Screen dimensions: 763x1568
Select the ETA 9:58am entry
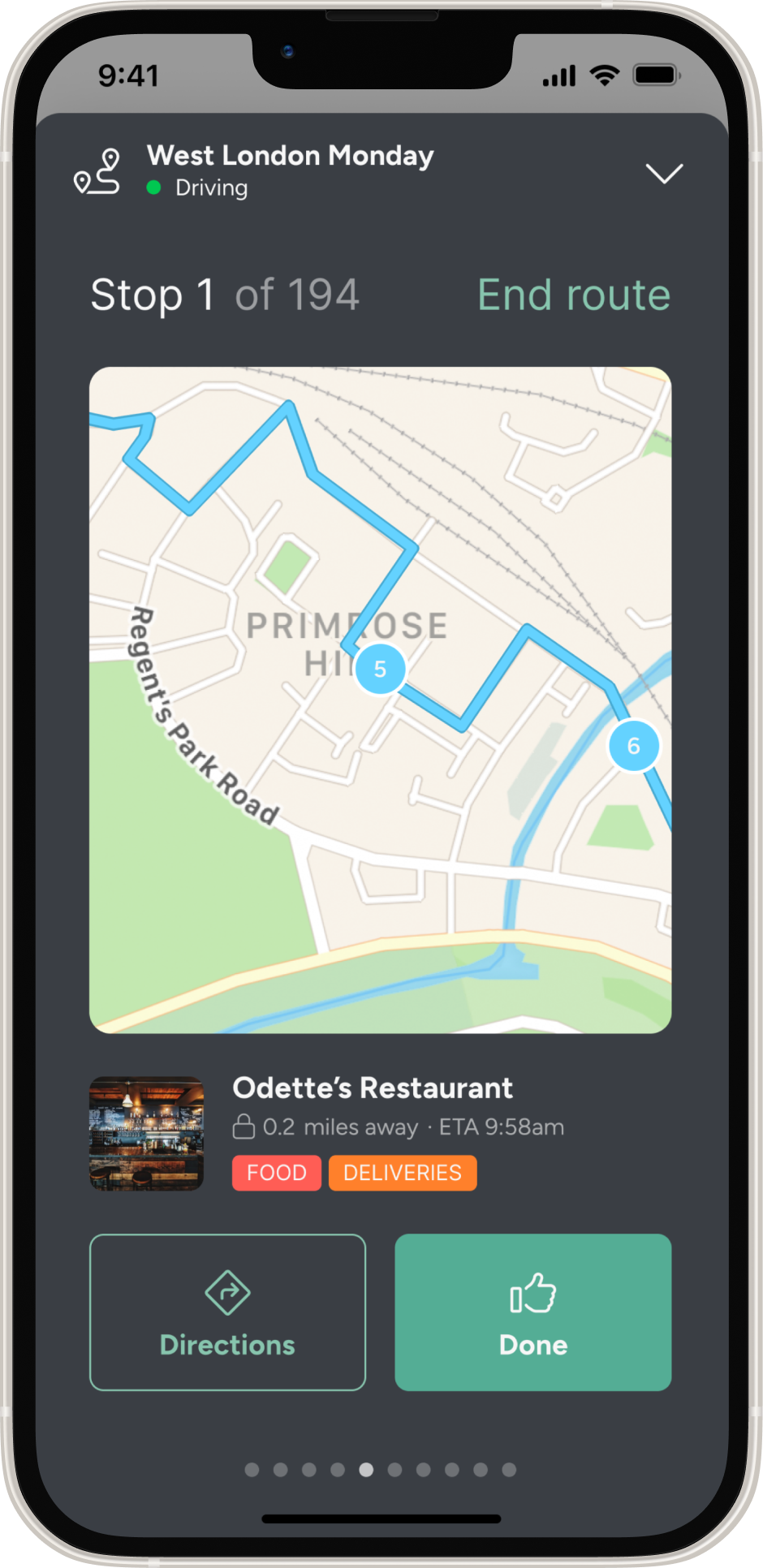(500, 1127)
